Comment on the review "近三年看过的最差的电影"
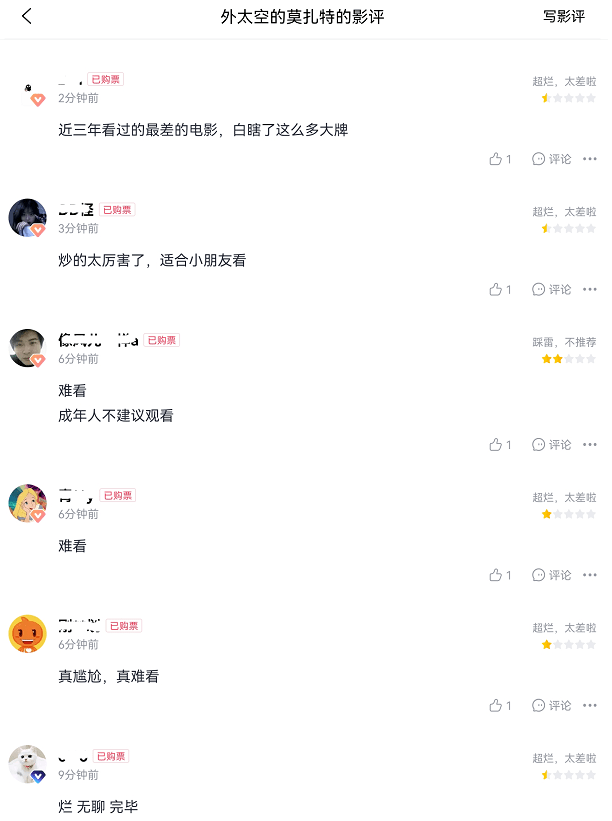 coord(552,159)
